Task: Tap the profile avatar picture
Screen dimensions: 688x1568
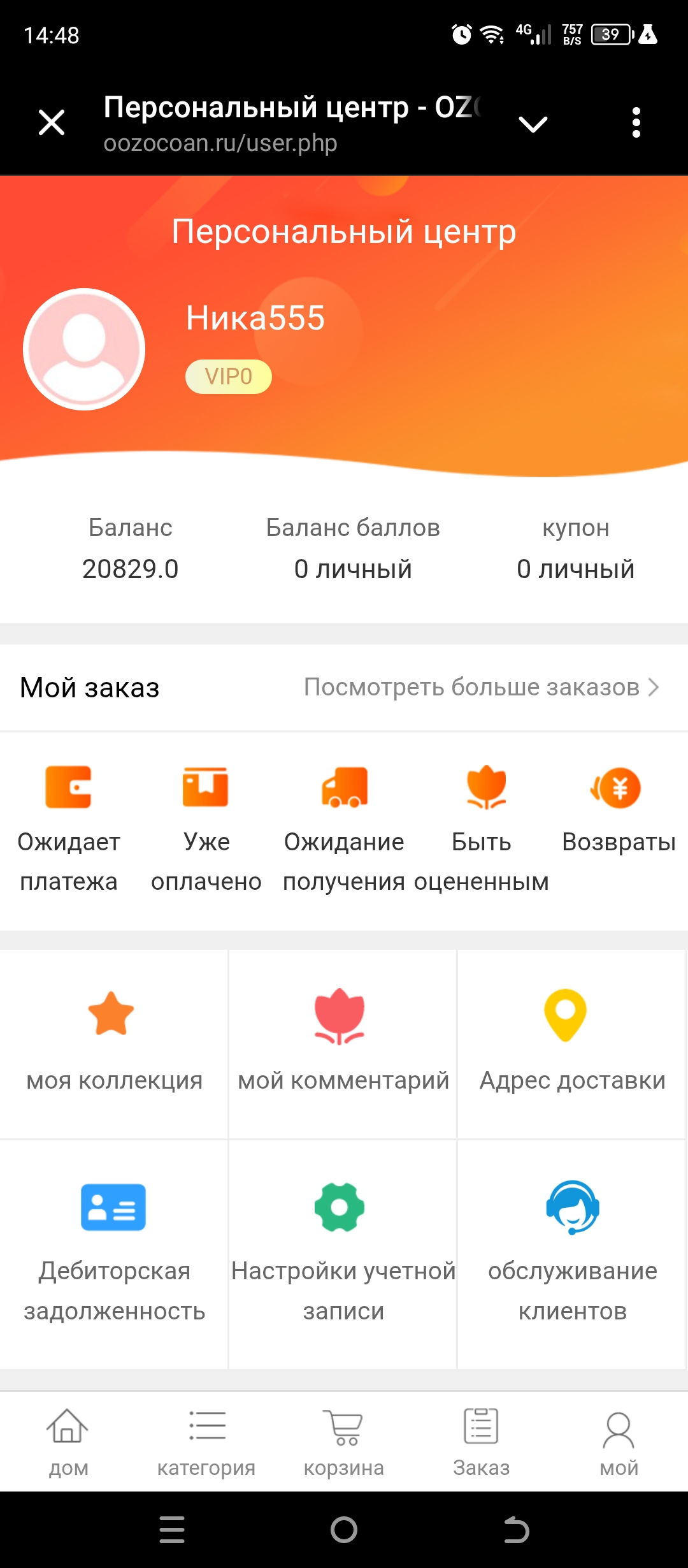Action: tap(84, 349)
